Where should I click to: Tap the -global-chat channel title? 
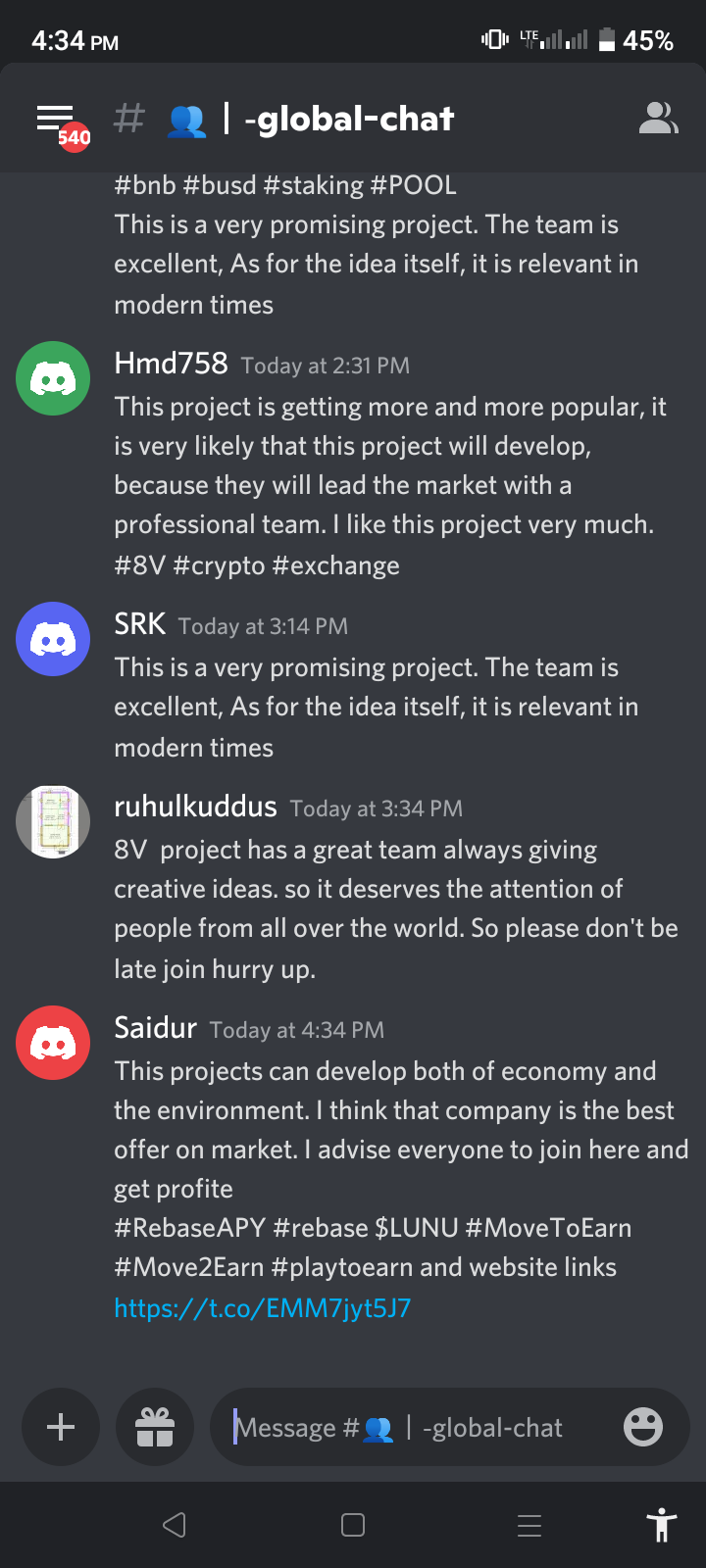coord(348,120)
